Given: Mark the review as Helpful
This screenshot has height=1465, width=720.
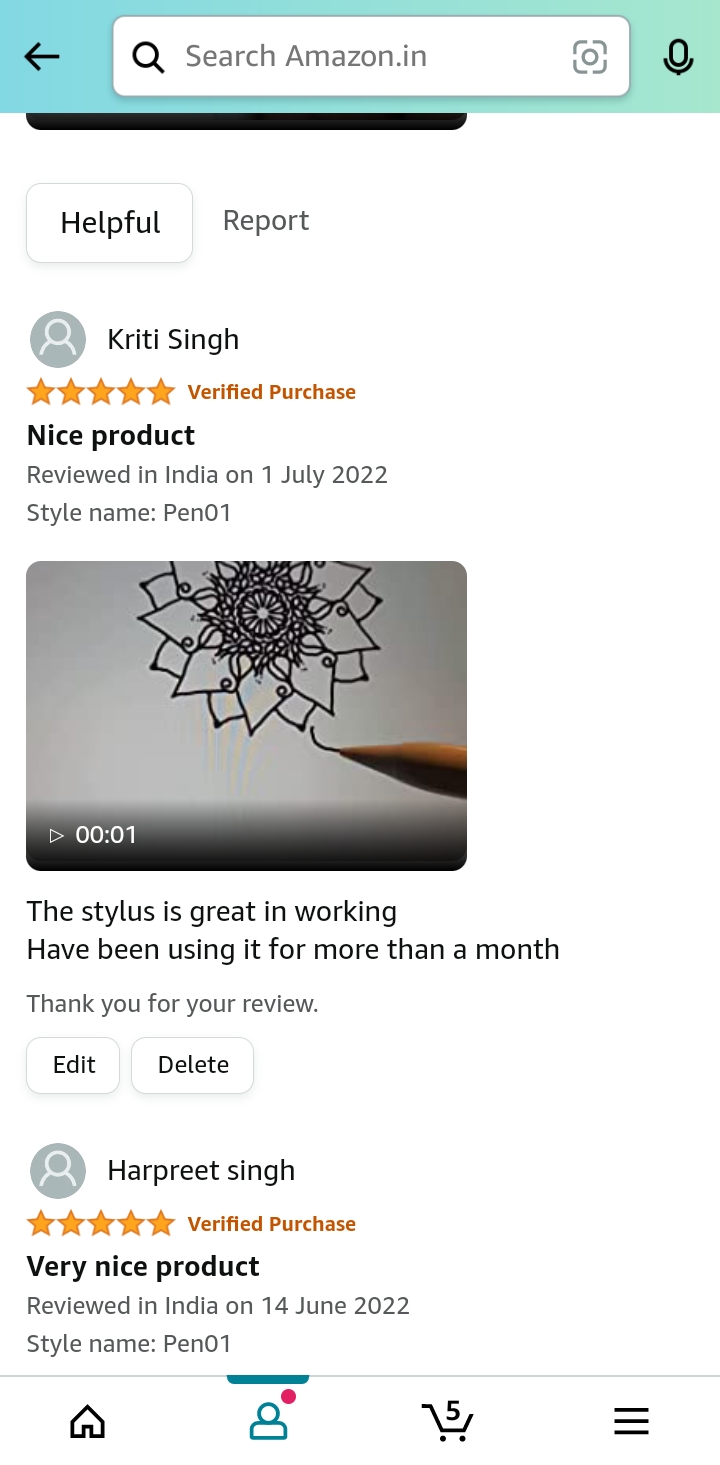Looking at the screenshot, I should pyautogui.click(x=110, y=223).
